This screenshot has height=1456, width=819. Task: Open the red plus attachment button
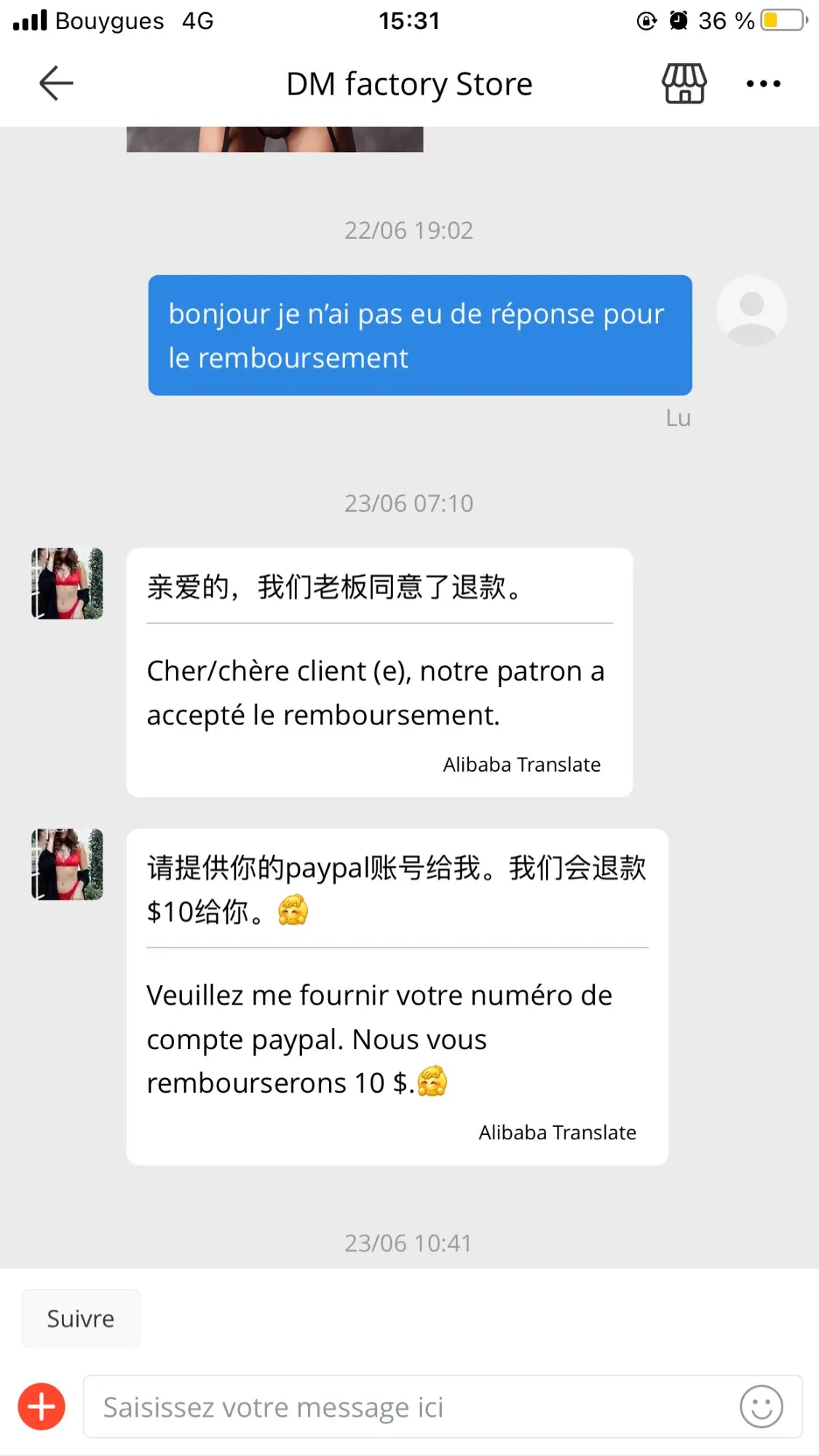click(41, 1406)
